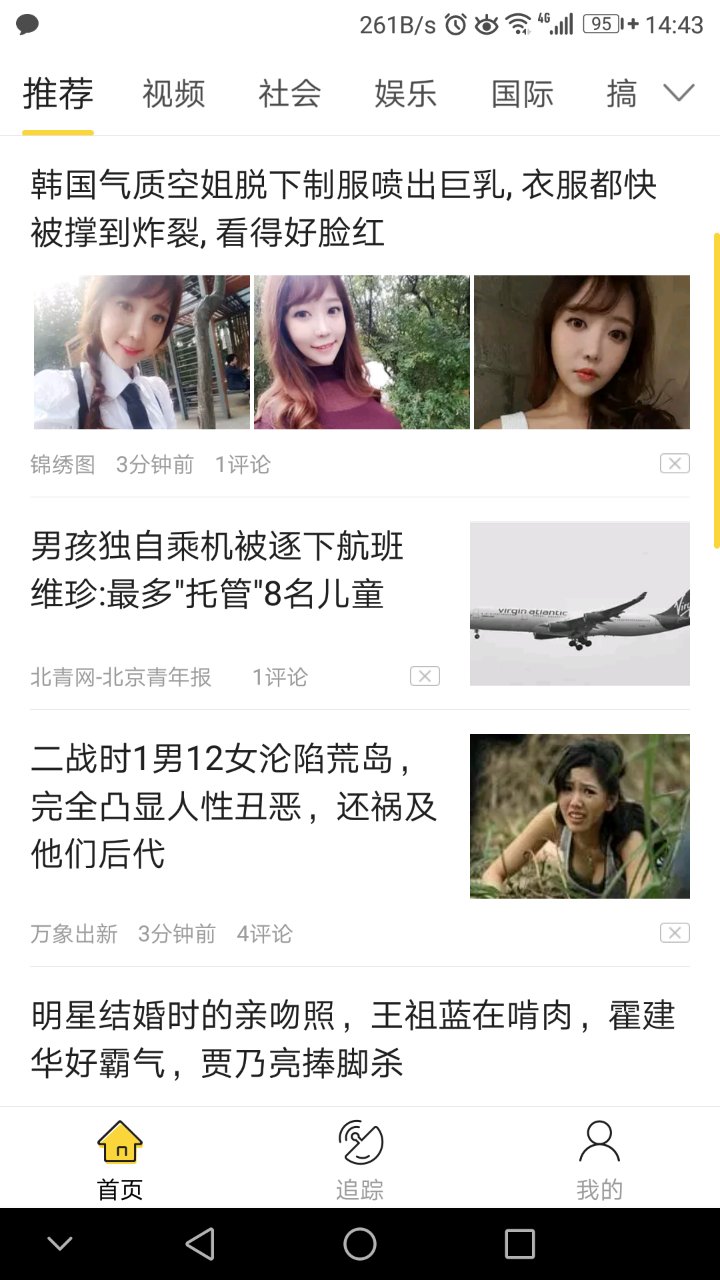Expand the channel list chevron
720x1280 pixels.
pyautogui.click(x=679, y=92)
